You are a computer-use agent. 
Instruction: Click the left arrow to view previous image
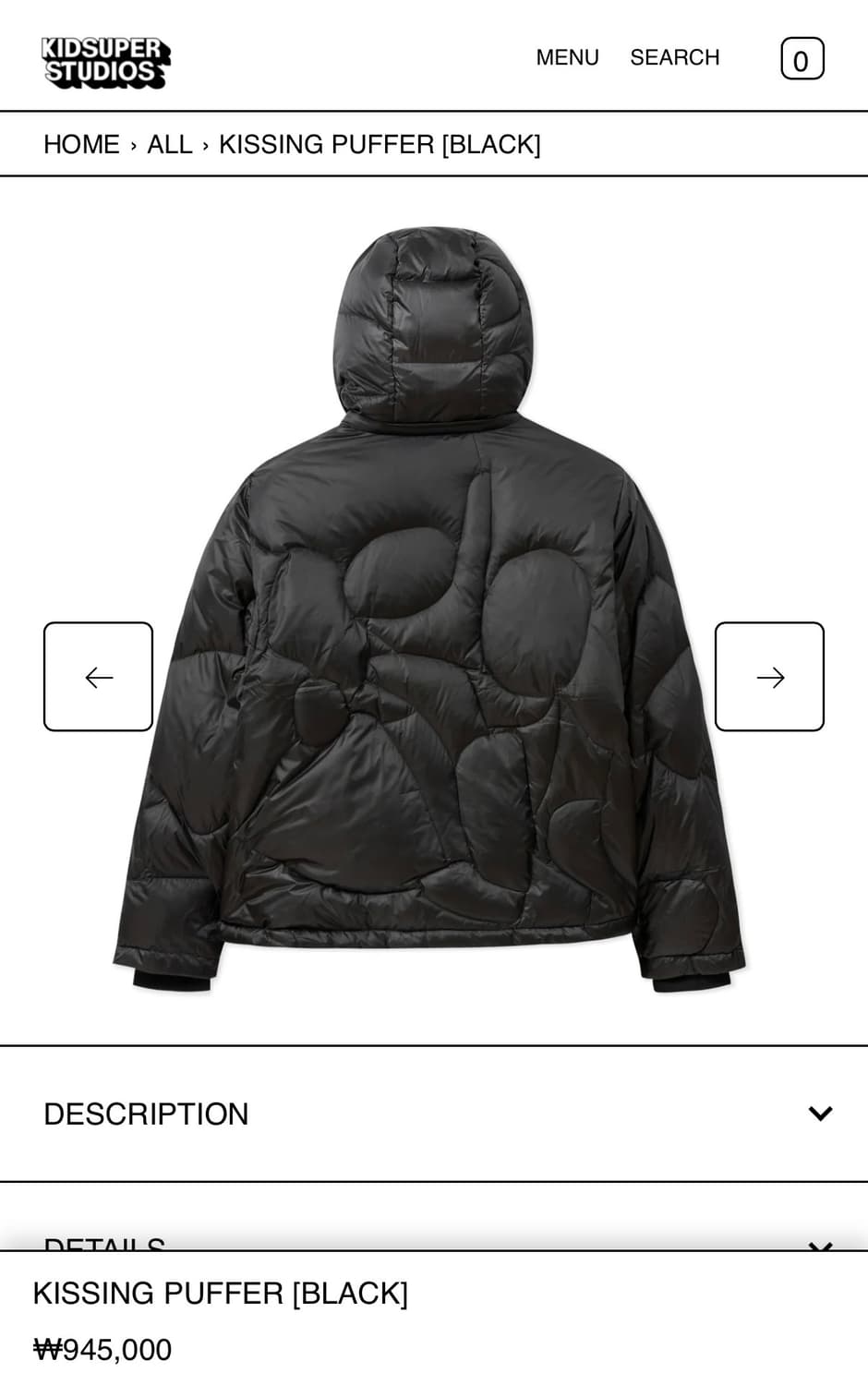98,676
